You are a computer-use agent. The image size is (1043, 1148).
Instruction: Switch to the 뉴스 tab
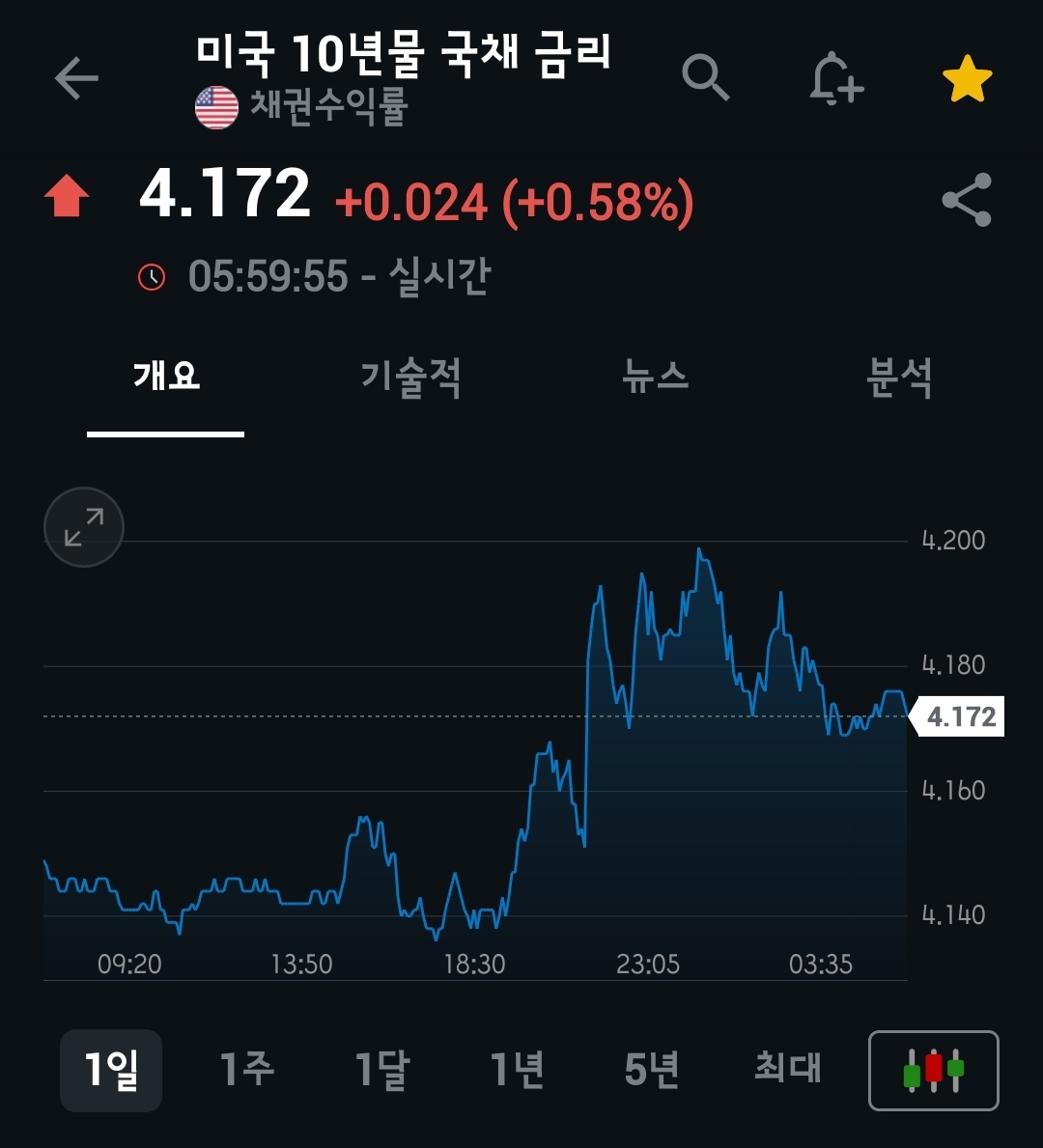pos(655,377)
